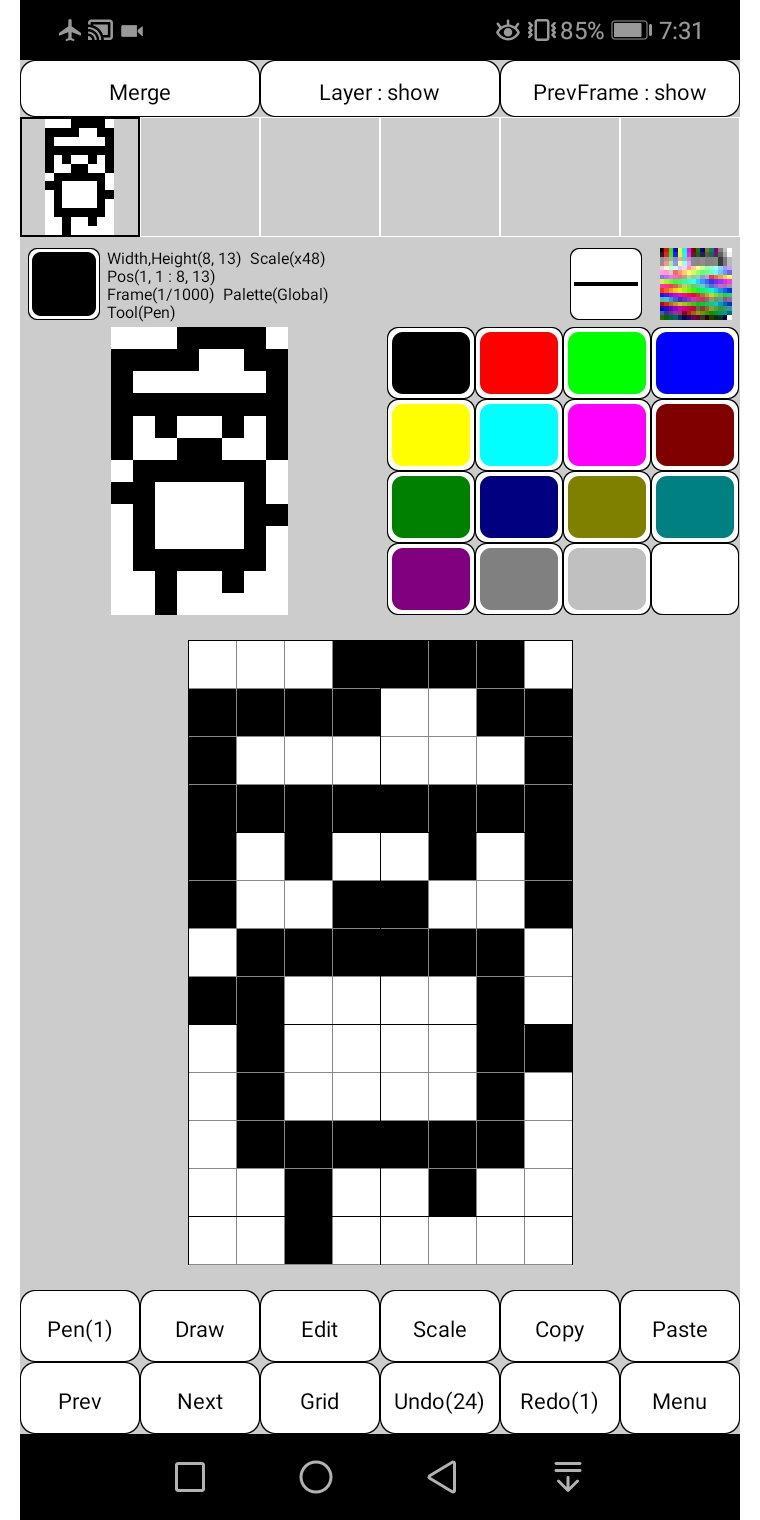Go back using system navigation

tap(442, 1476)
